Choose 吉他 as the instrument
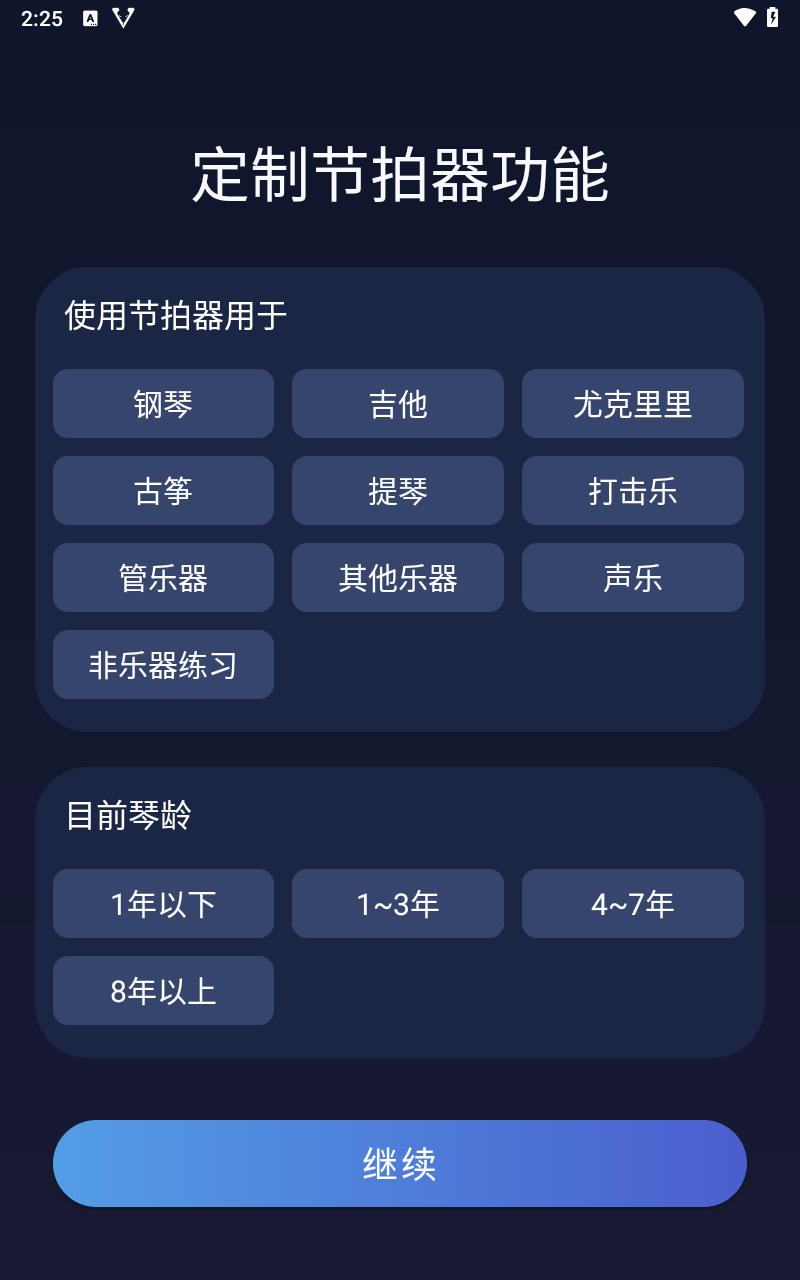The height and width of the screenshot is (1280, 800). [398, 404]
